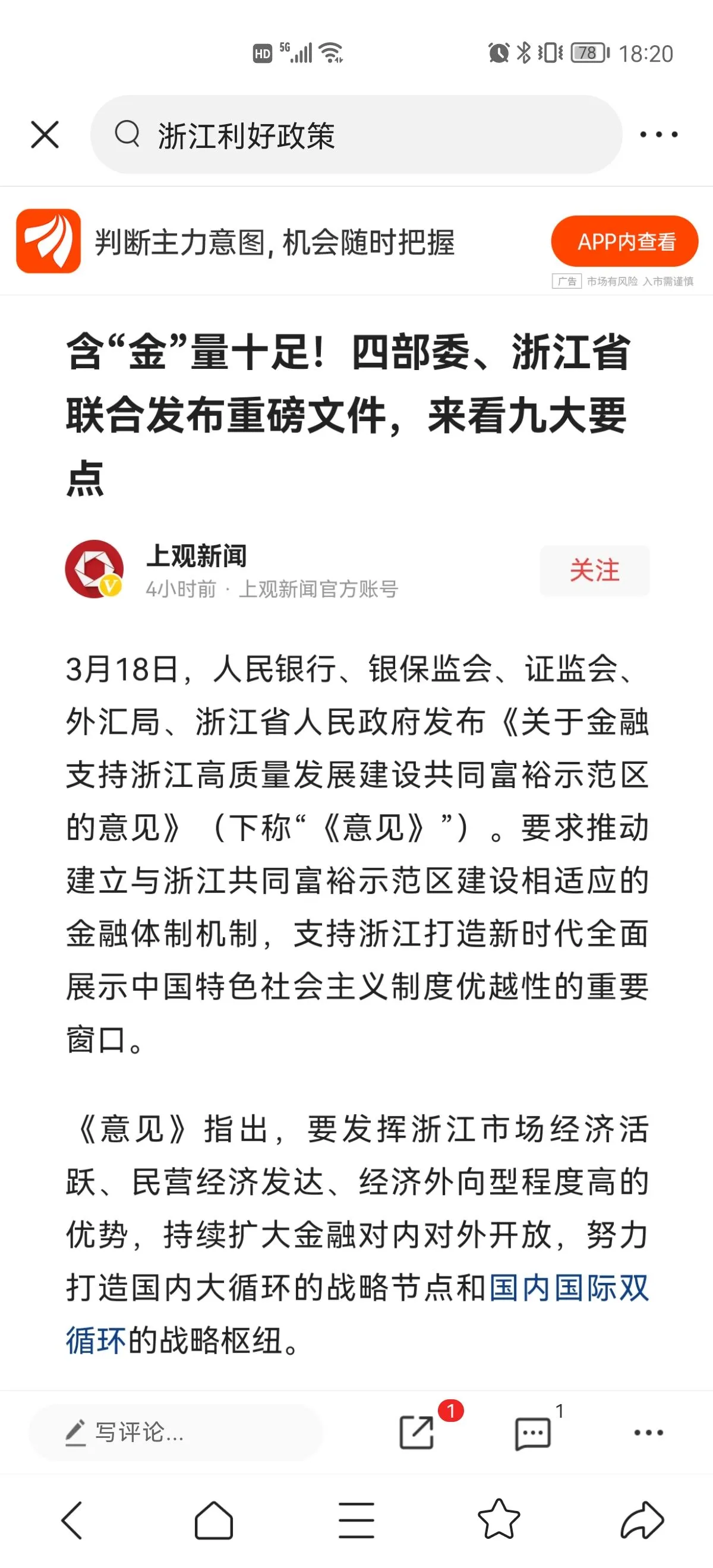Screen dimensions: 713x1568
Task: Bookmark this page with the star
Action: (499, 1519)
